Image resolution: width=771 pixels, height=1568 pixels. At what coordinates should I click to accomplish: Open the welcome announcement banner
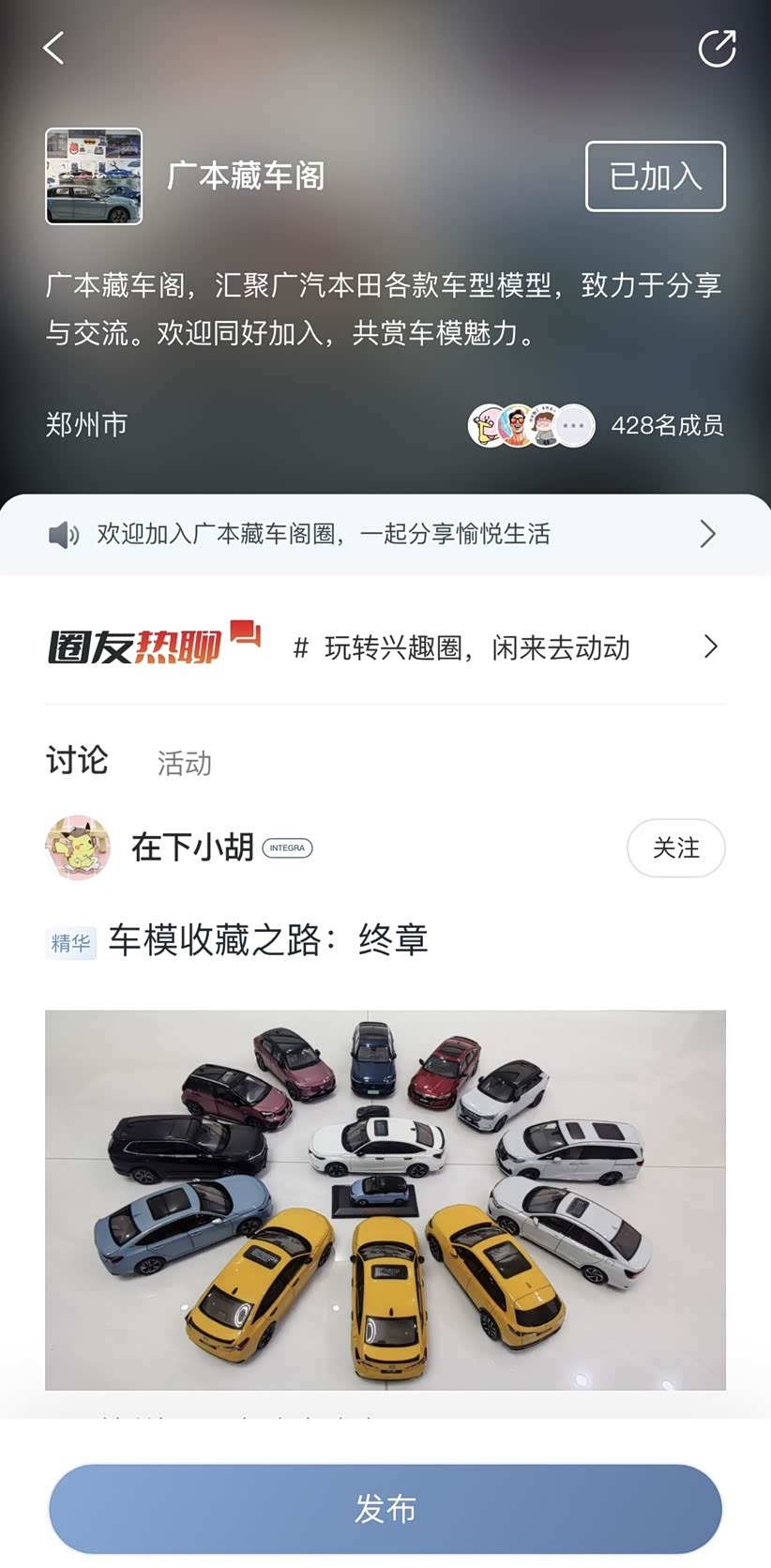(x=385, y=534)
